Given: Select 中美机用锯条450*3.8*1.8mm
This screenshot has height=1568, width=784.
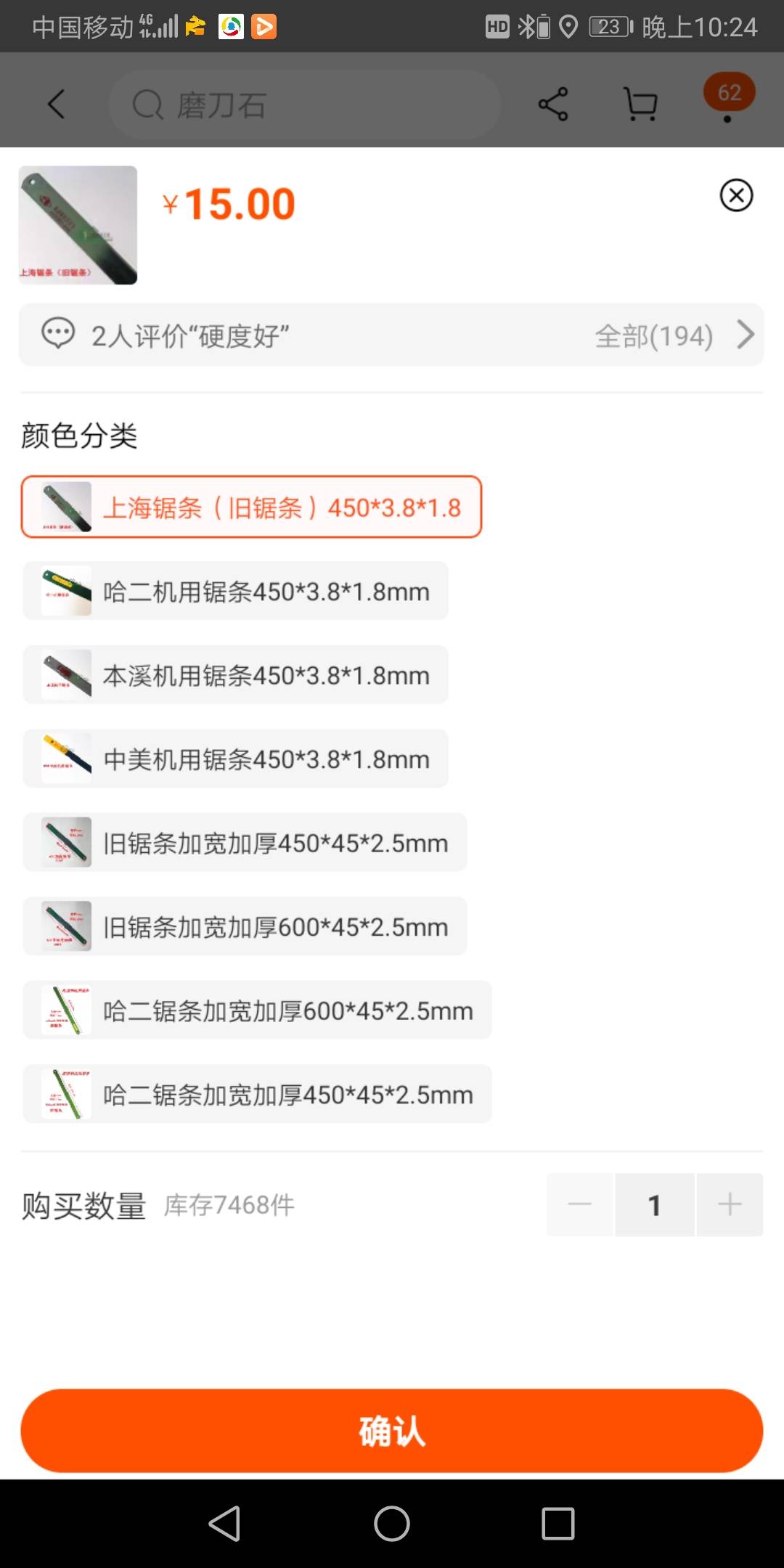Looking at the screenshot, I should pyautogui.click(x=235, y=759).
